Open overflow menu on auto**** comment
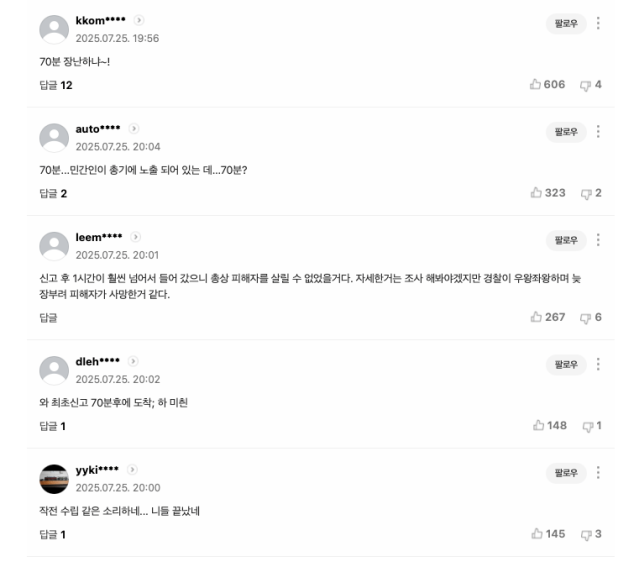This screenshot has width=639, height=567. click(x=598, y=132)
